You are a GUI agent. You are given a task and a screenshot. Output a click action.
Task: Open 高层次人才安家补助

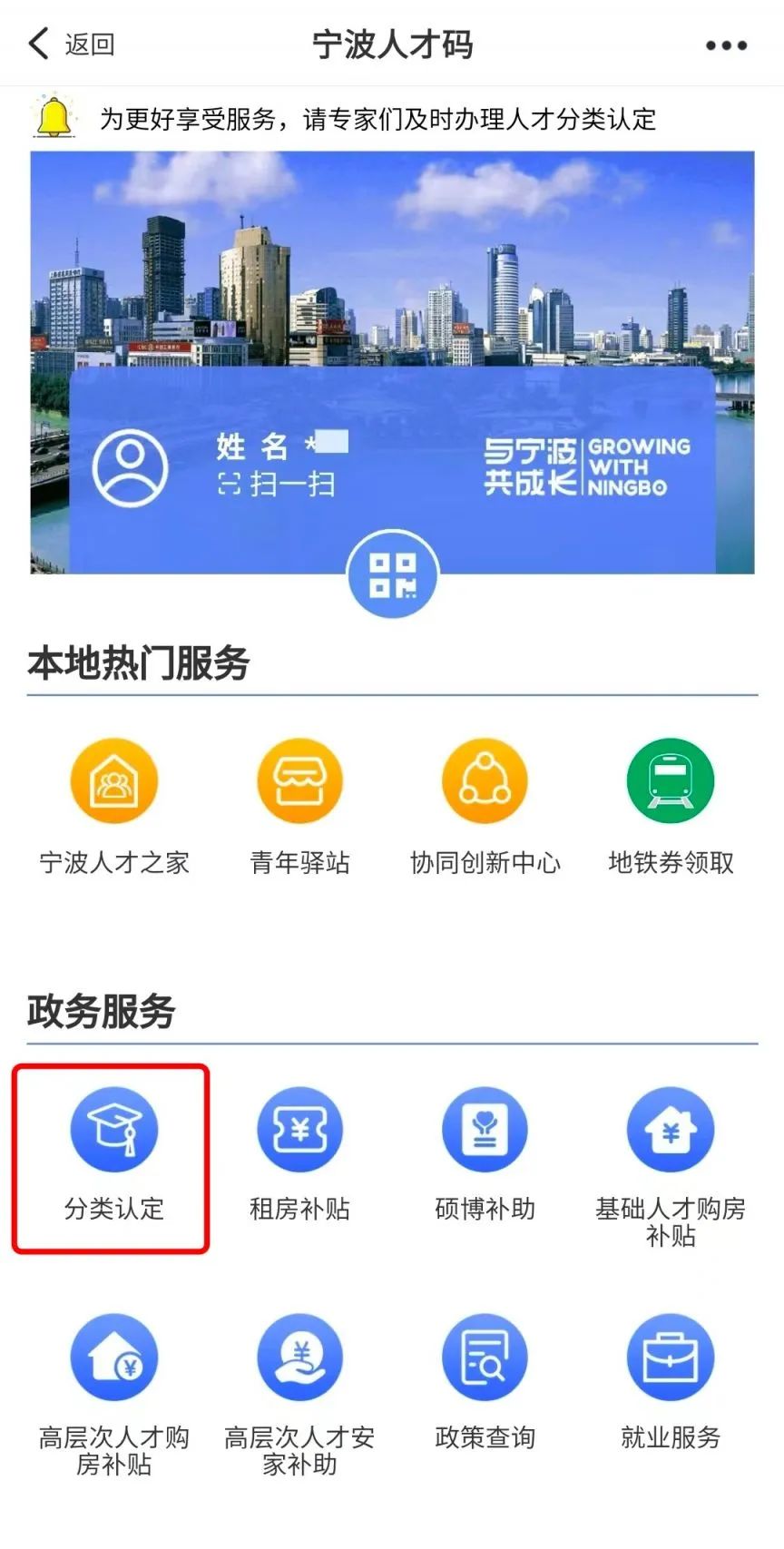(299, 1395)
